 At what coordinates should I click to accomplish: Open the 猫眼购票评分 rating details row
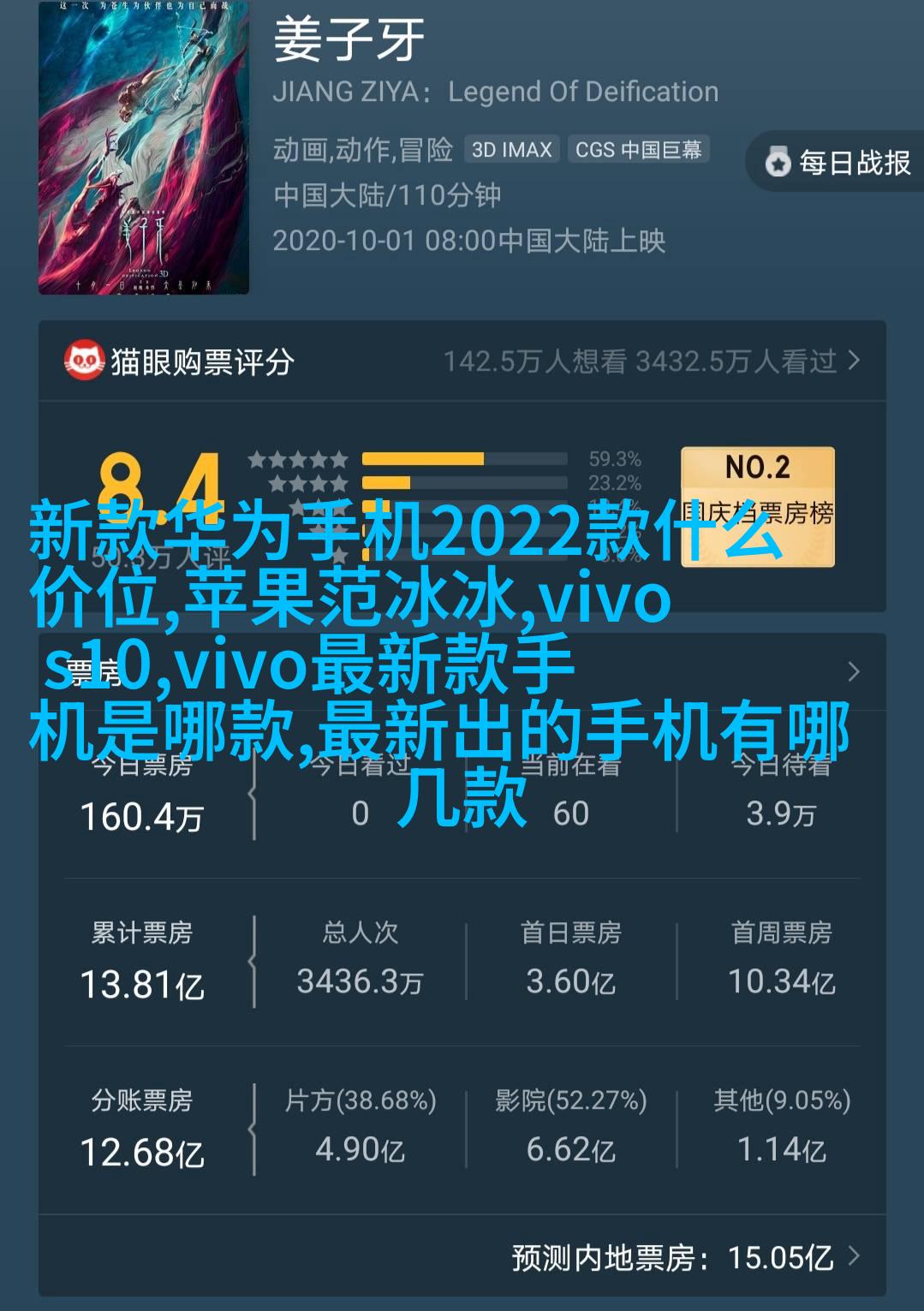tap(462, 361)
